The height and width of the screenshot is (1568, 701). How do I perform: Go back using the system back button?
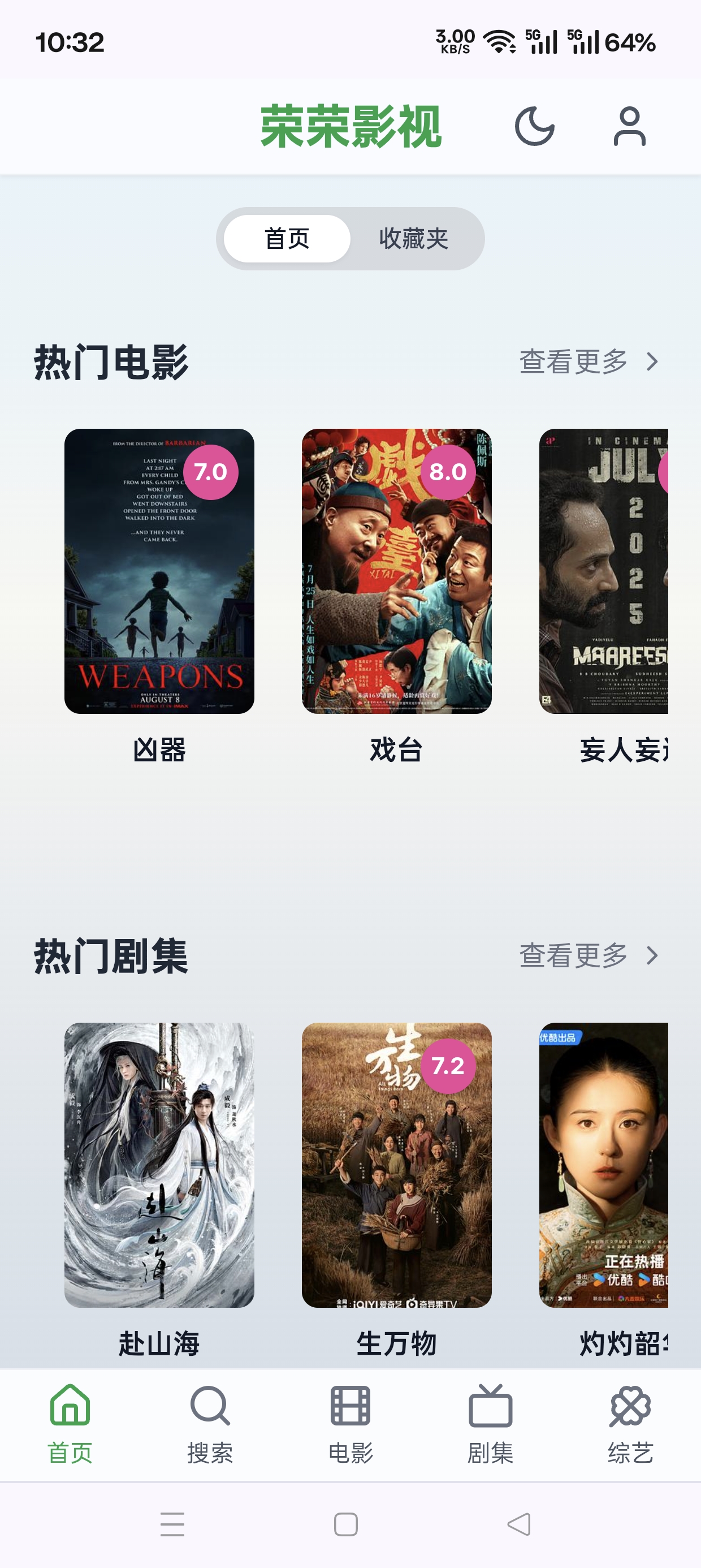tap(519, 1524)
